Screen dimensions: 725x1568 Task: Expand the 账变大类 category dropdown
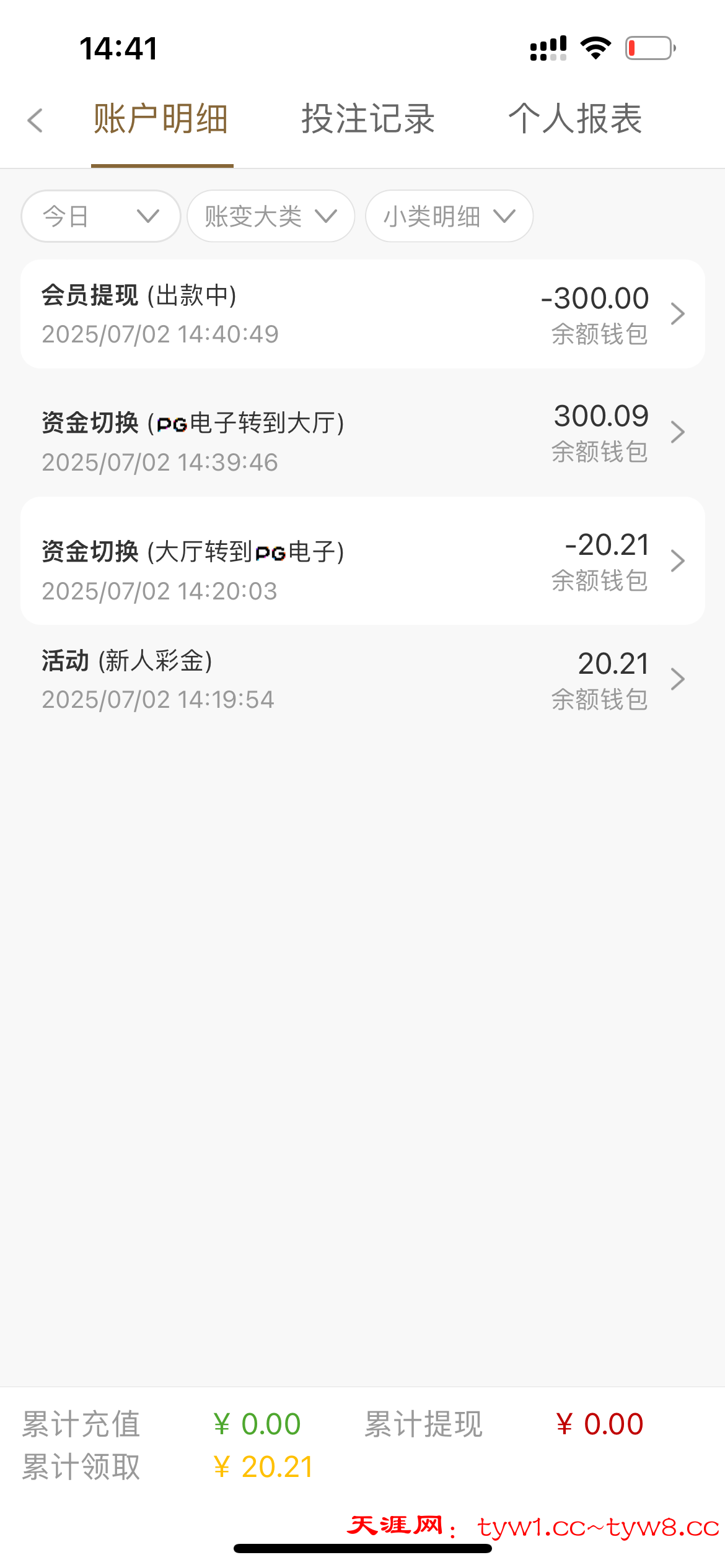270,216
